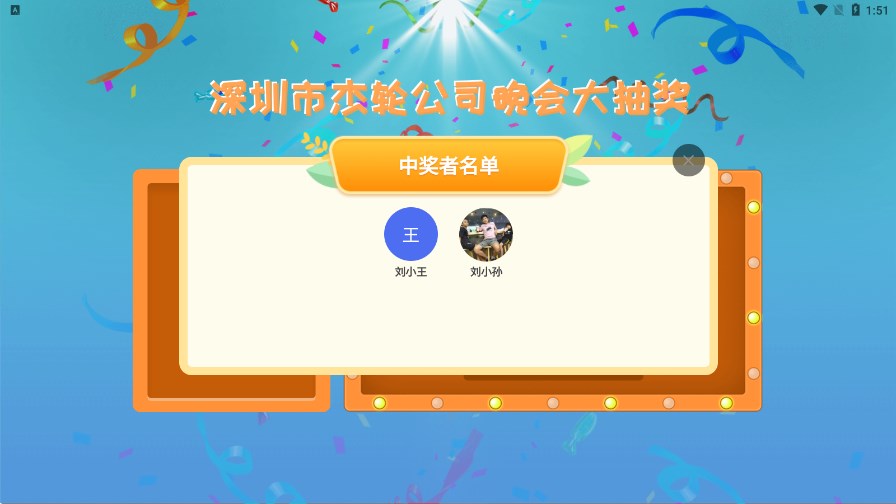The height and width of the screenshot is (504, 896).
Task: Close the 中奖者名单 winners dialog
Action: coord(688,160)
